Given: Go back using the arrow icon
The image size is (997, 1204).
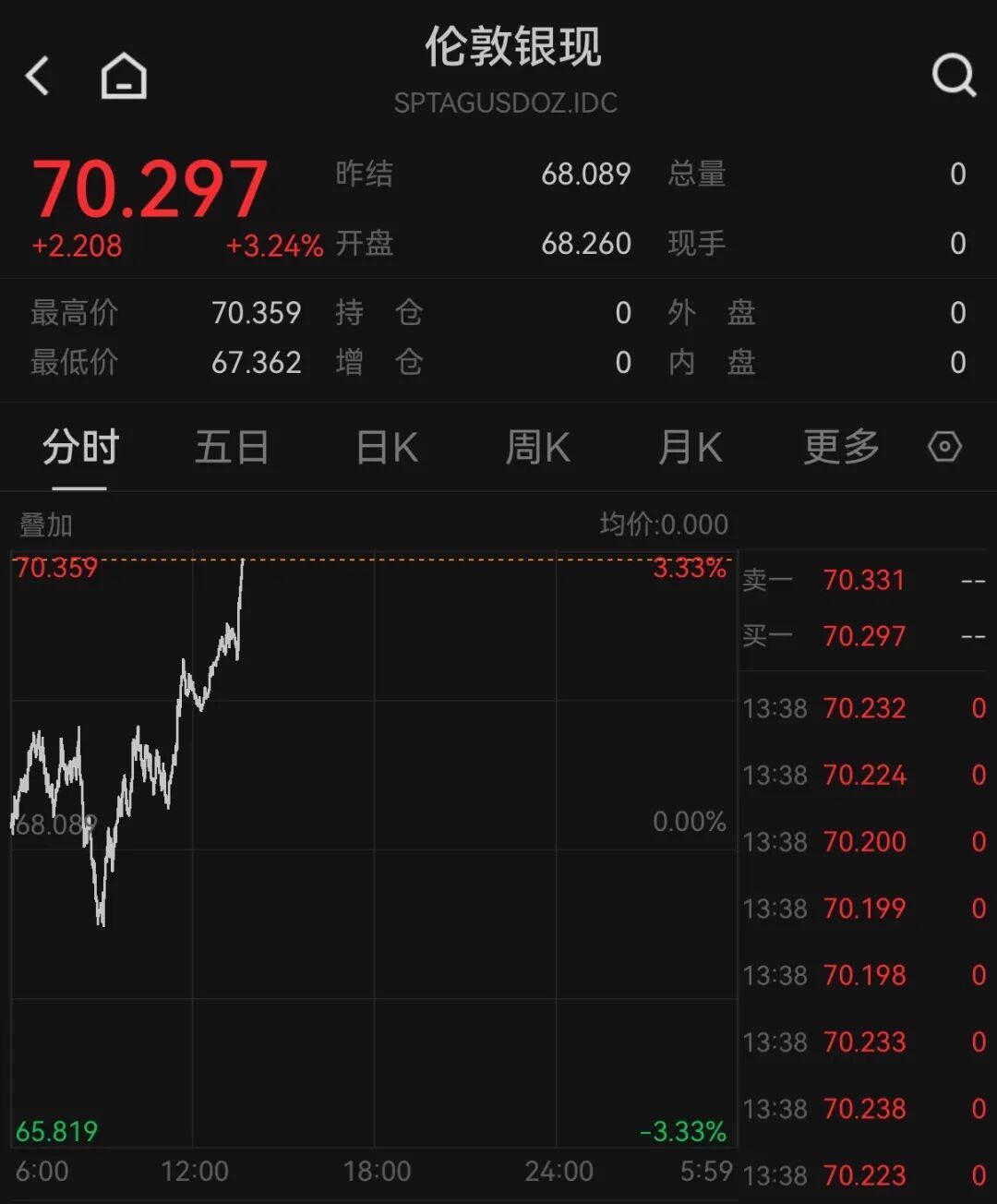Looking at the screenshot, I should point(37,76).
